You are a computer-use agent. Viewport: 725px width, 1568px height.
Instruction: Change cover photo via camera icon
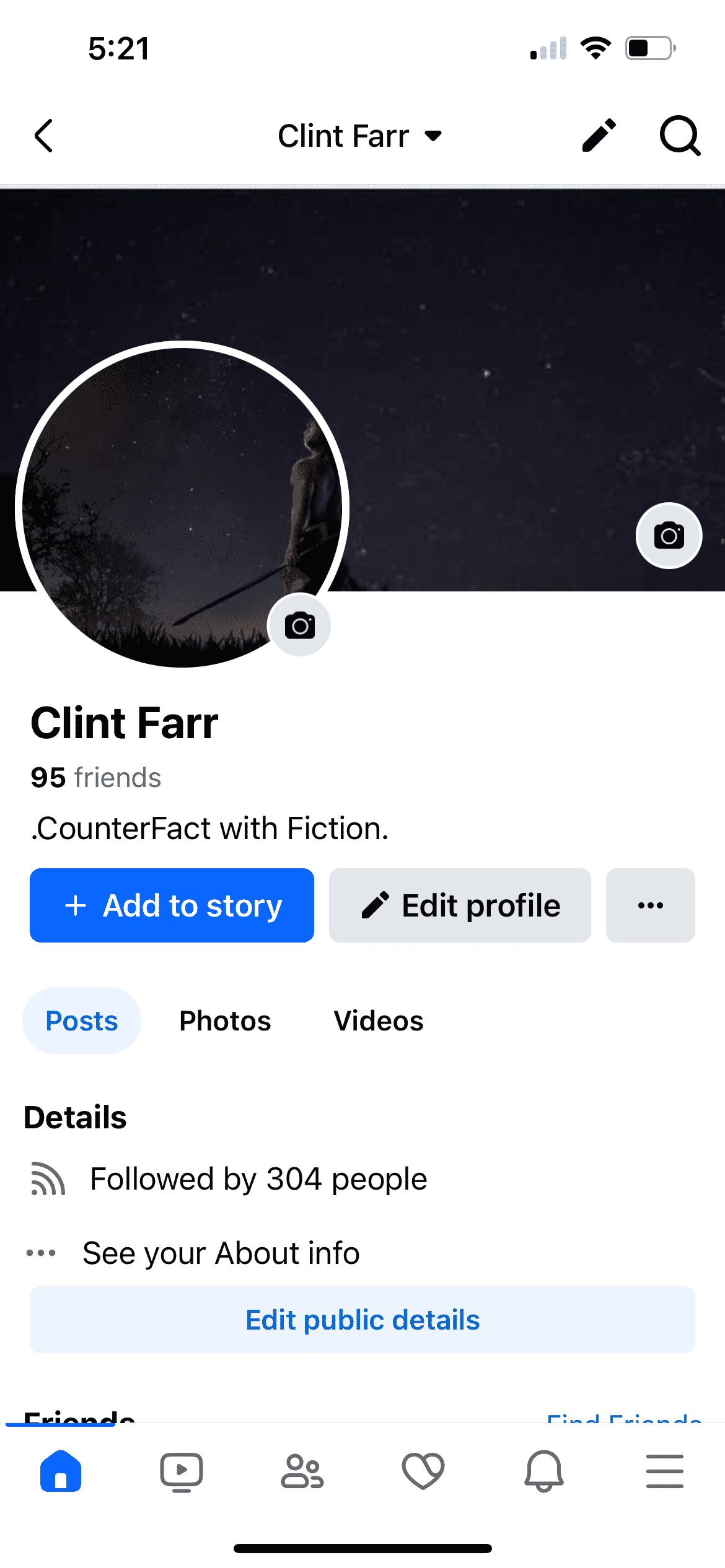tap(669, 536)
